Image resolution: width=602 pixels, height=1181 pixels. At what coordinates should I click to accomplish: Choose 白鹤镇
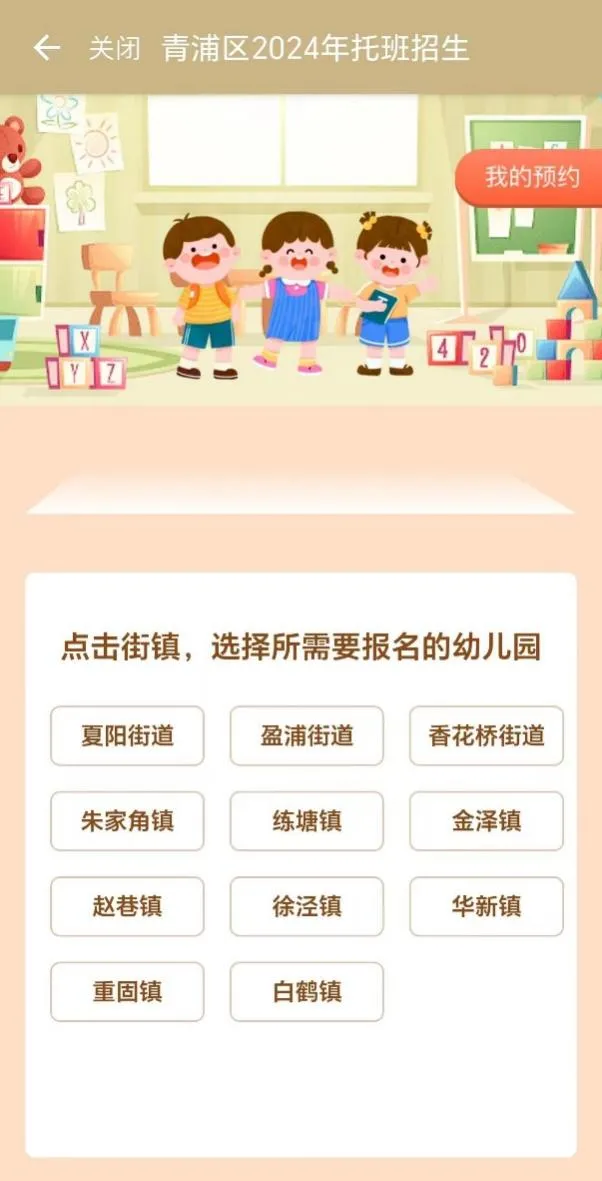307,991
